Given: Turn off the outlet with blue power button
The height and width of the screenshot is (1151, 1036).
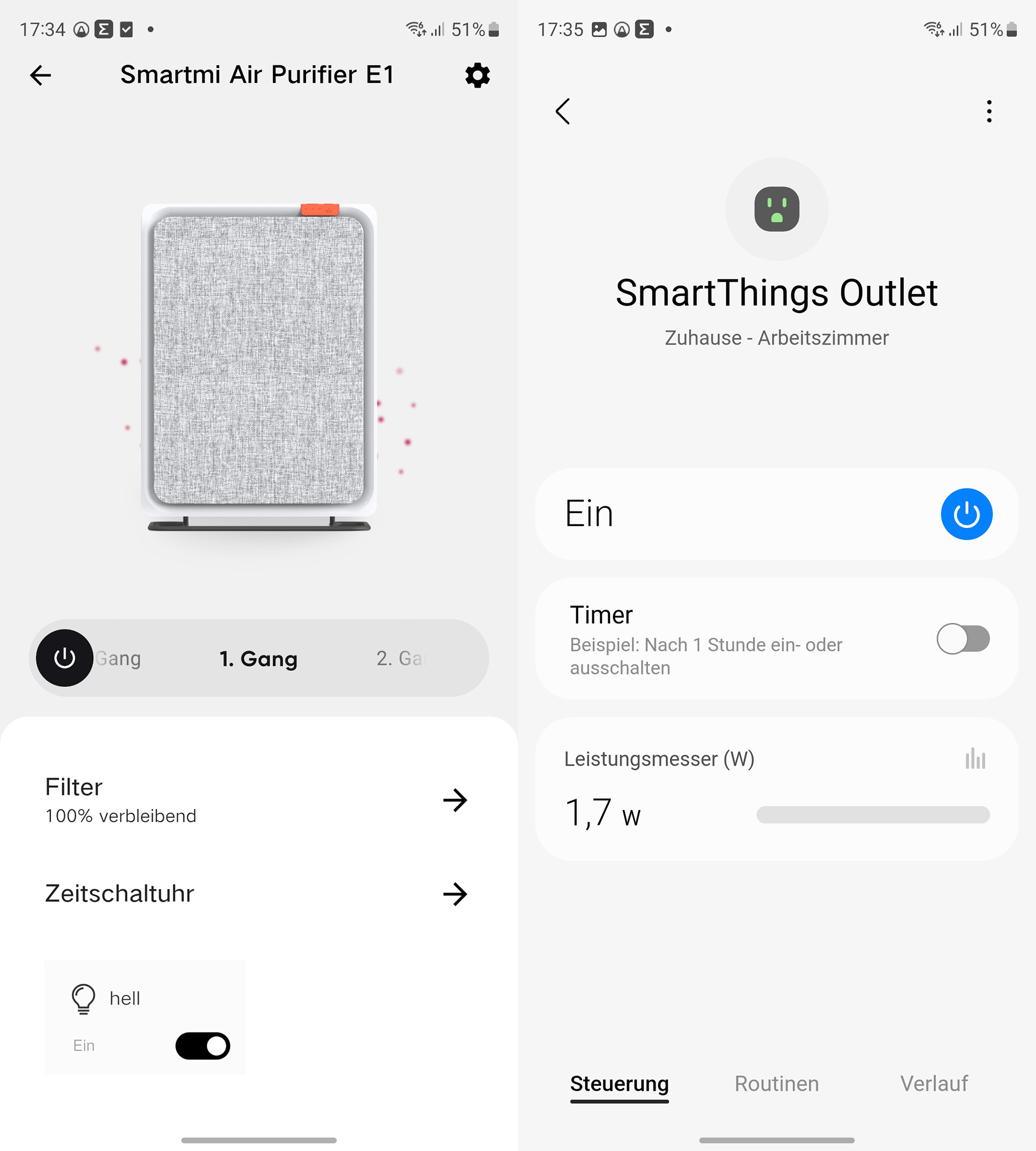Looking at the screenshot, I should [x=966, y=514].
